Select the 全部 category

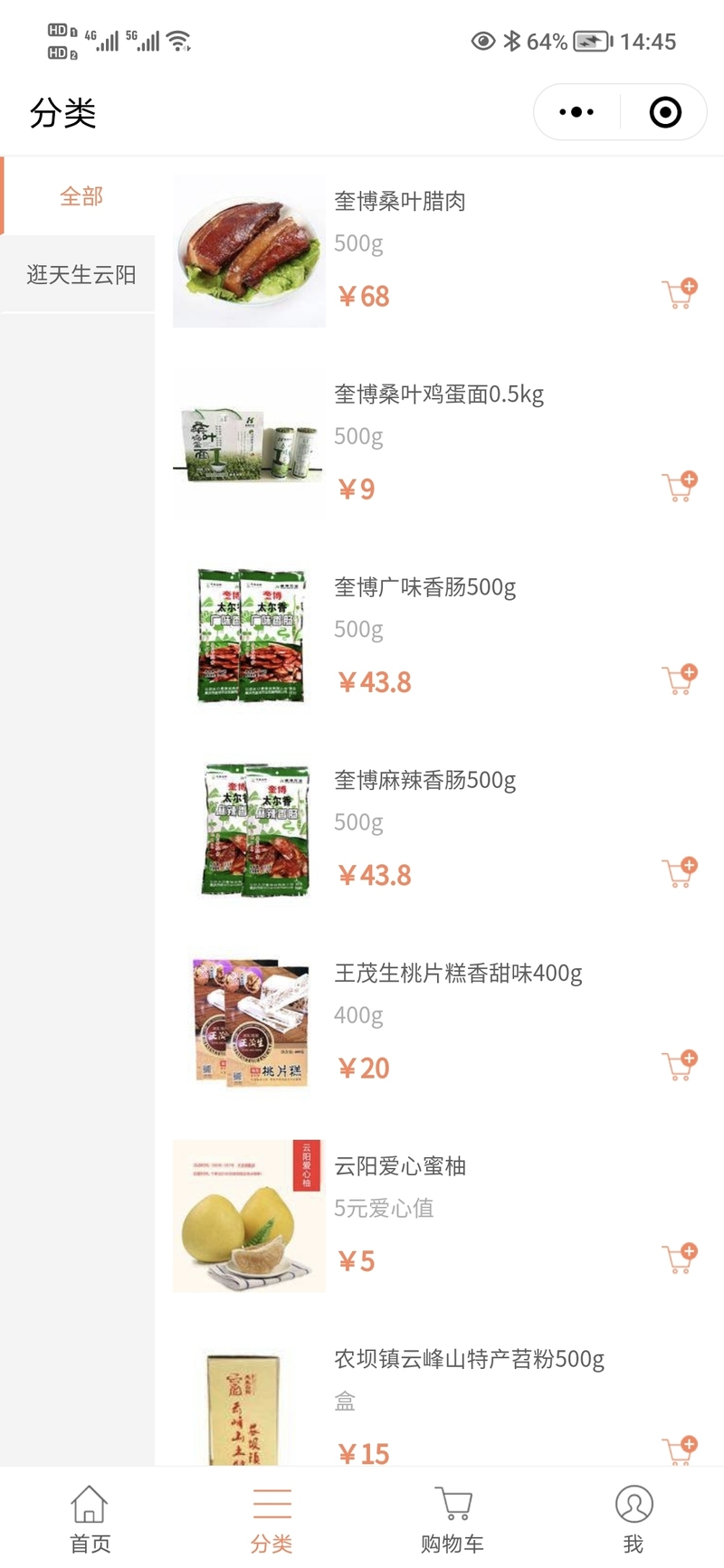(81, 195)
